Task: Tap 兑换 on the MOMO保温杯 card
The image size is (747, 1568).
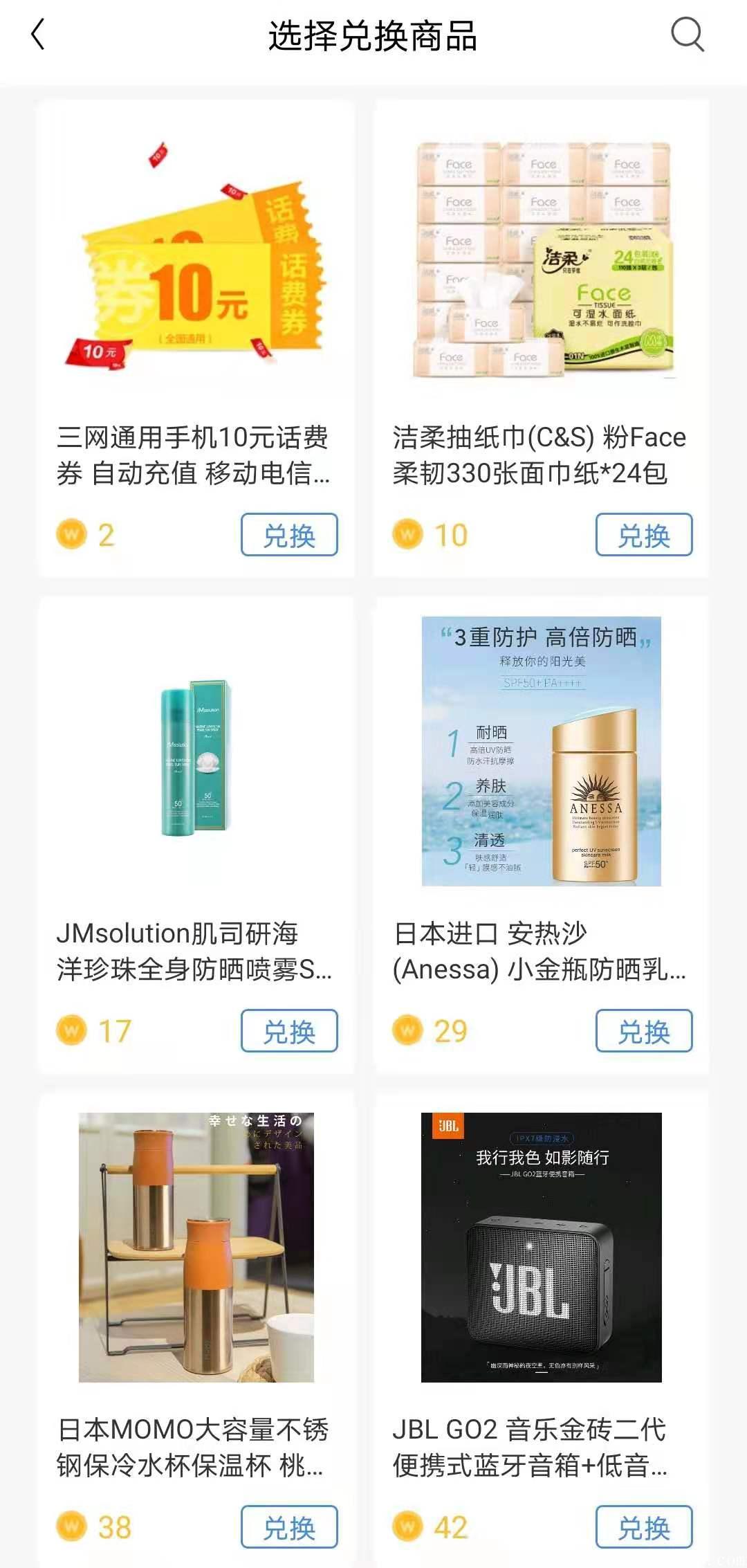Action: pos(288,1527)
